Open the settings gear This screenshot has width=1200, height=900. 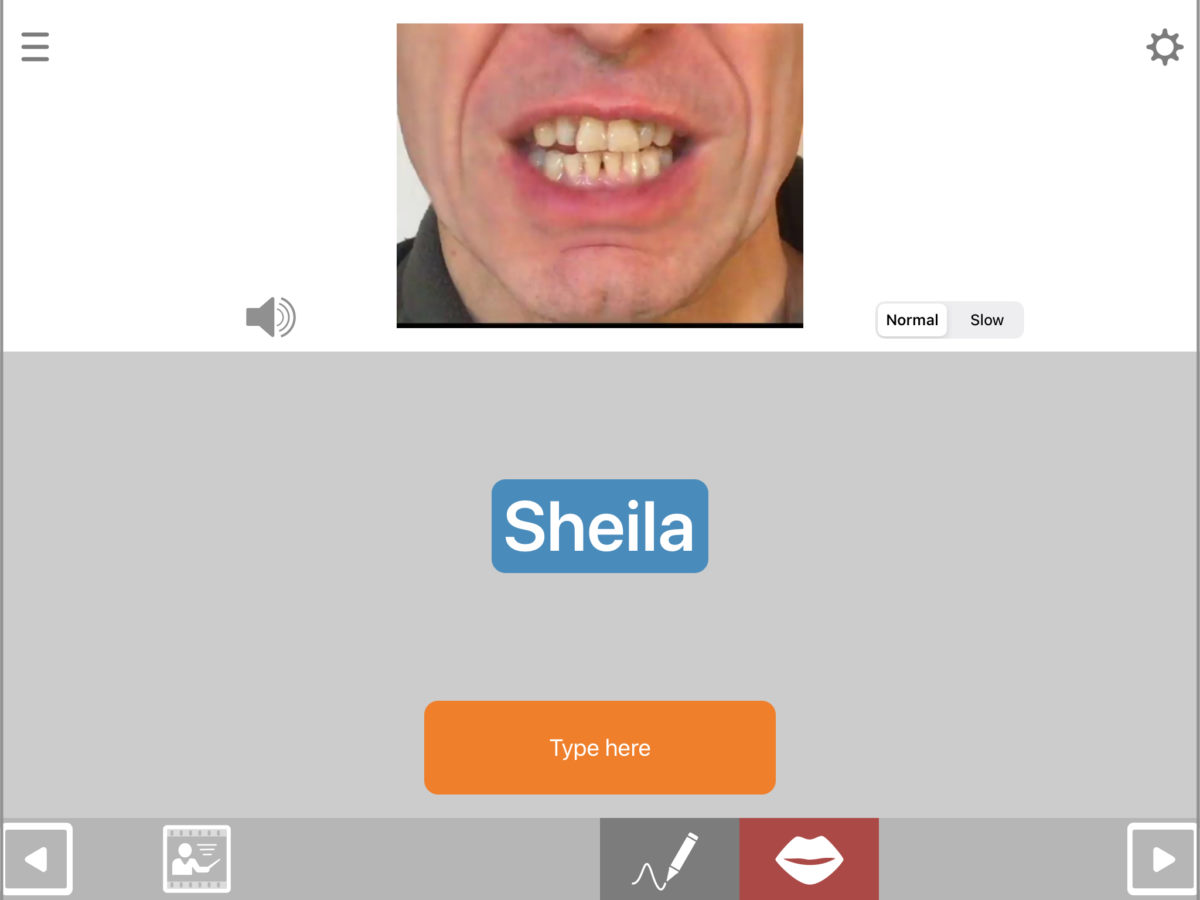(x=1164, y=47)
